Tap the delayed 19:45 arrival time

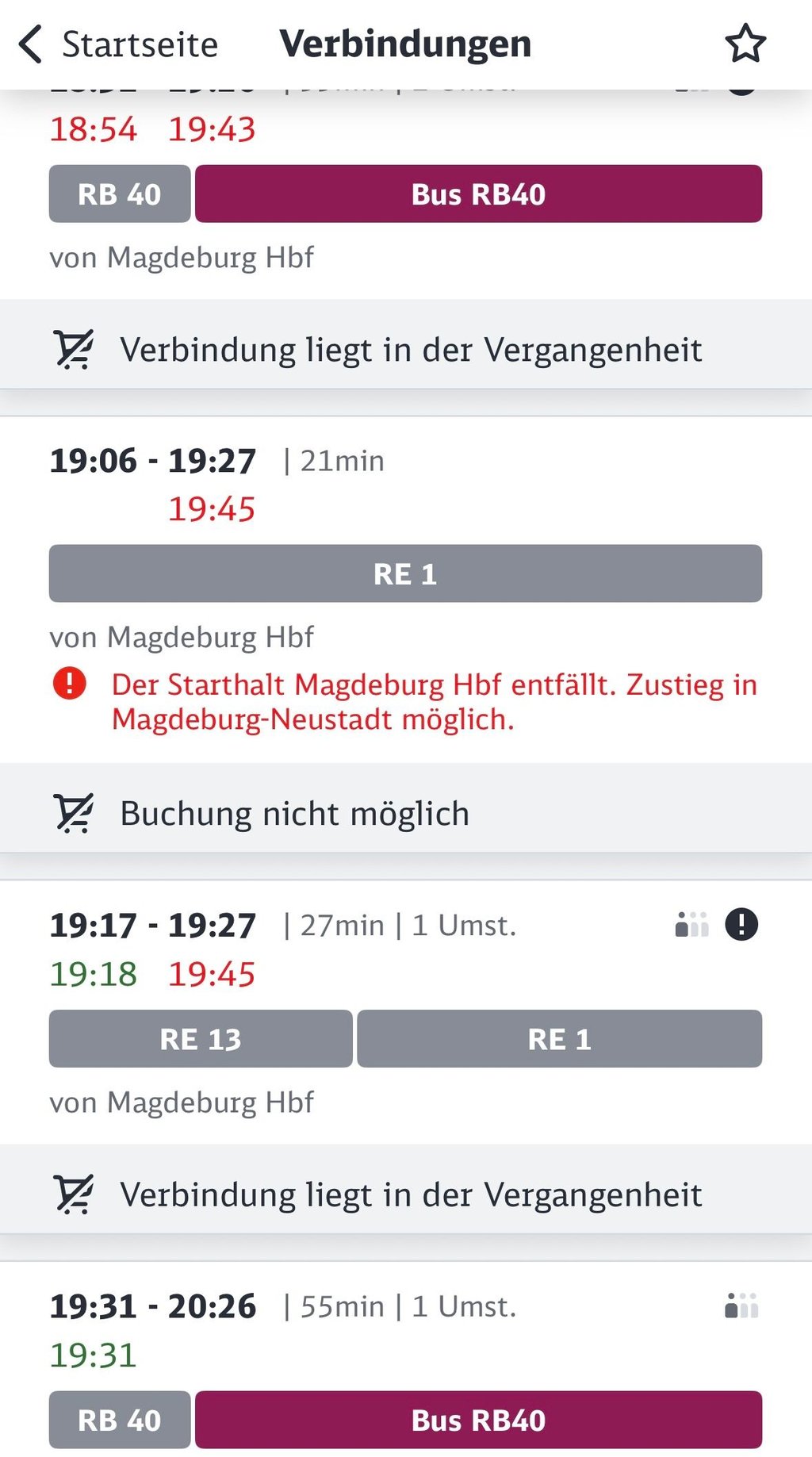click(x=212, y=975)
